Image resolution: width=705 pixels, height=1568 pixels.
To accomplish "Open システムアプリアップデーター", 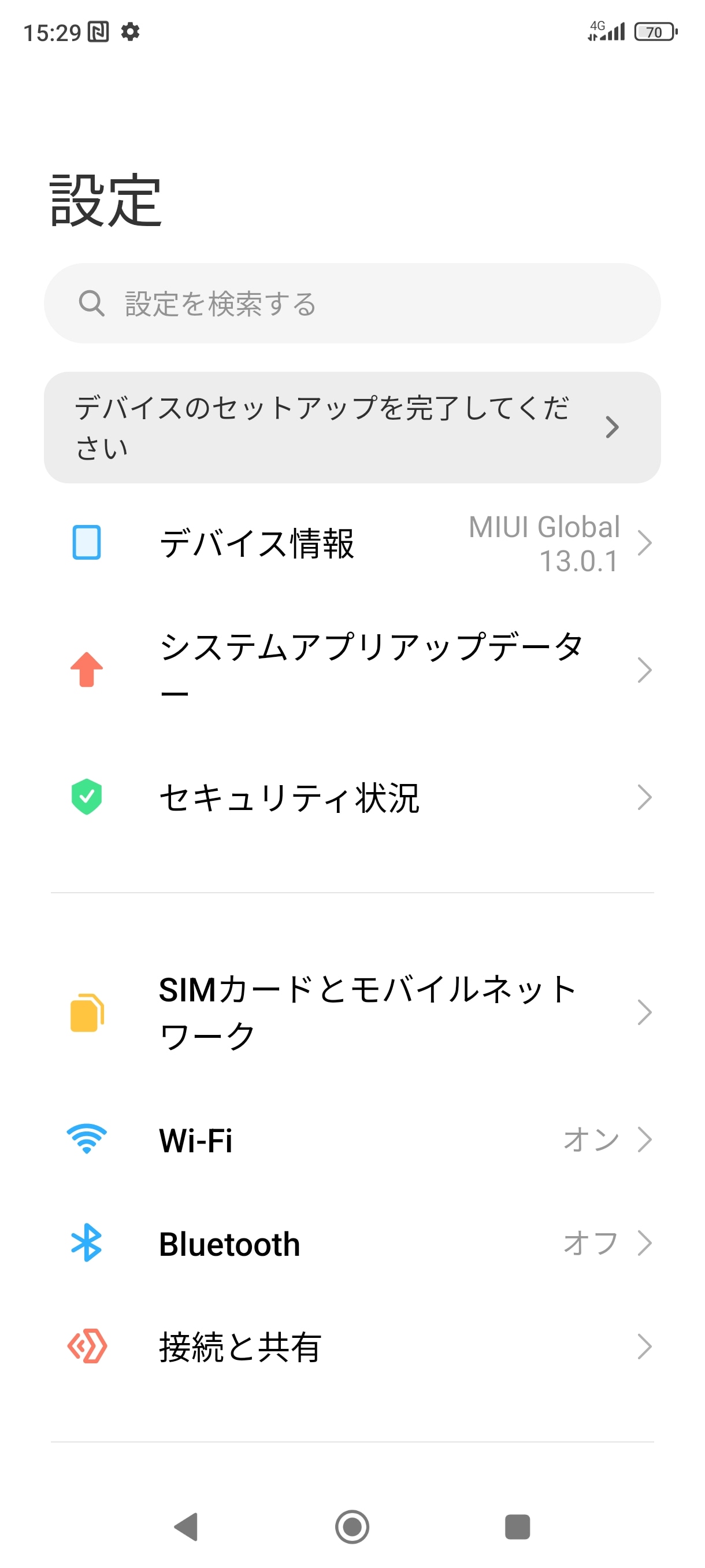I will [352, 670].
